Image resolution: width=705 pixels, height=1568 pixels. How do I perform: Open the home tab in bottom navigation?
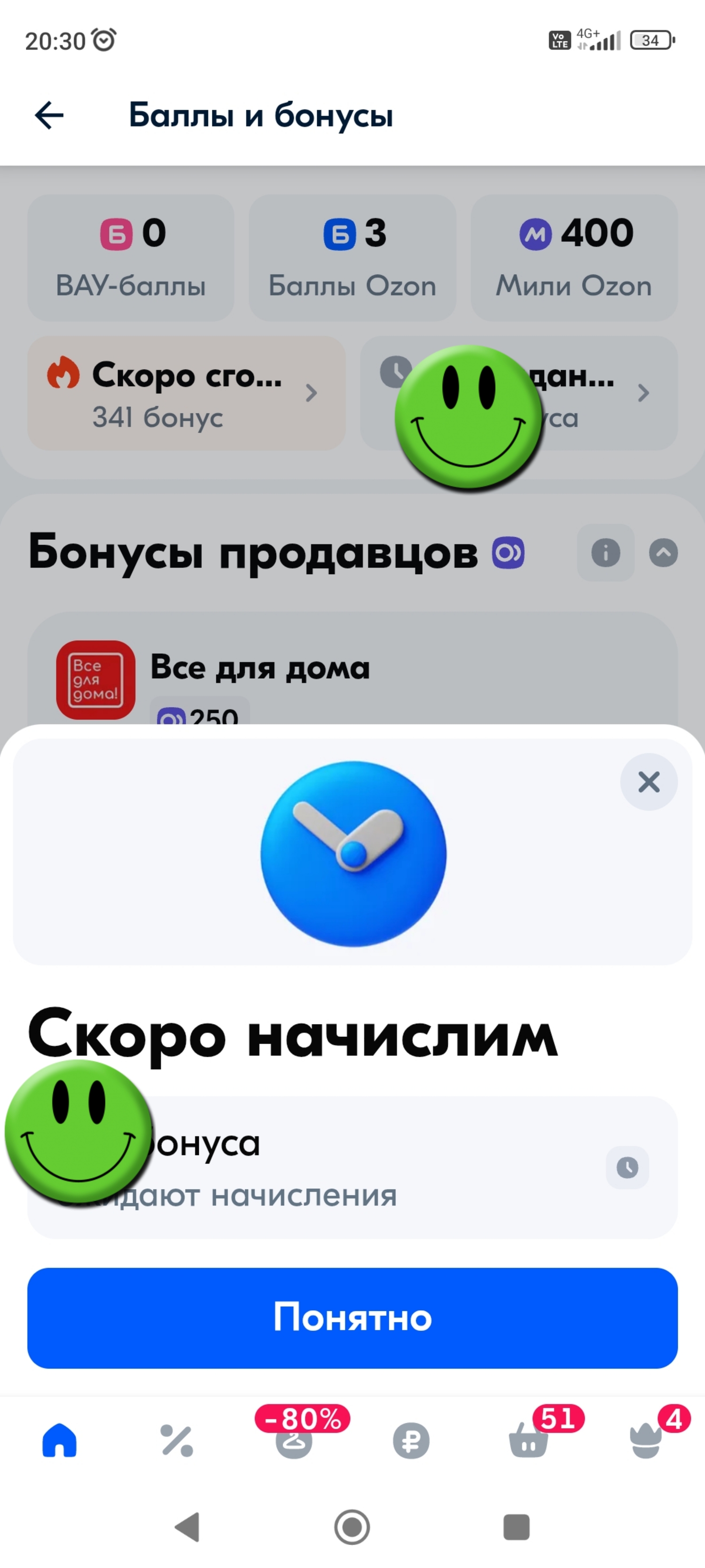tap(60, 1440)
